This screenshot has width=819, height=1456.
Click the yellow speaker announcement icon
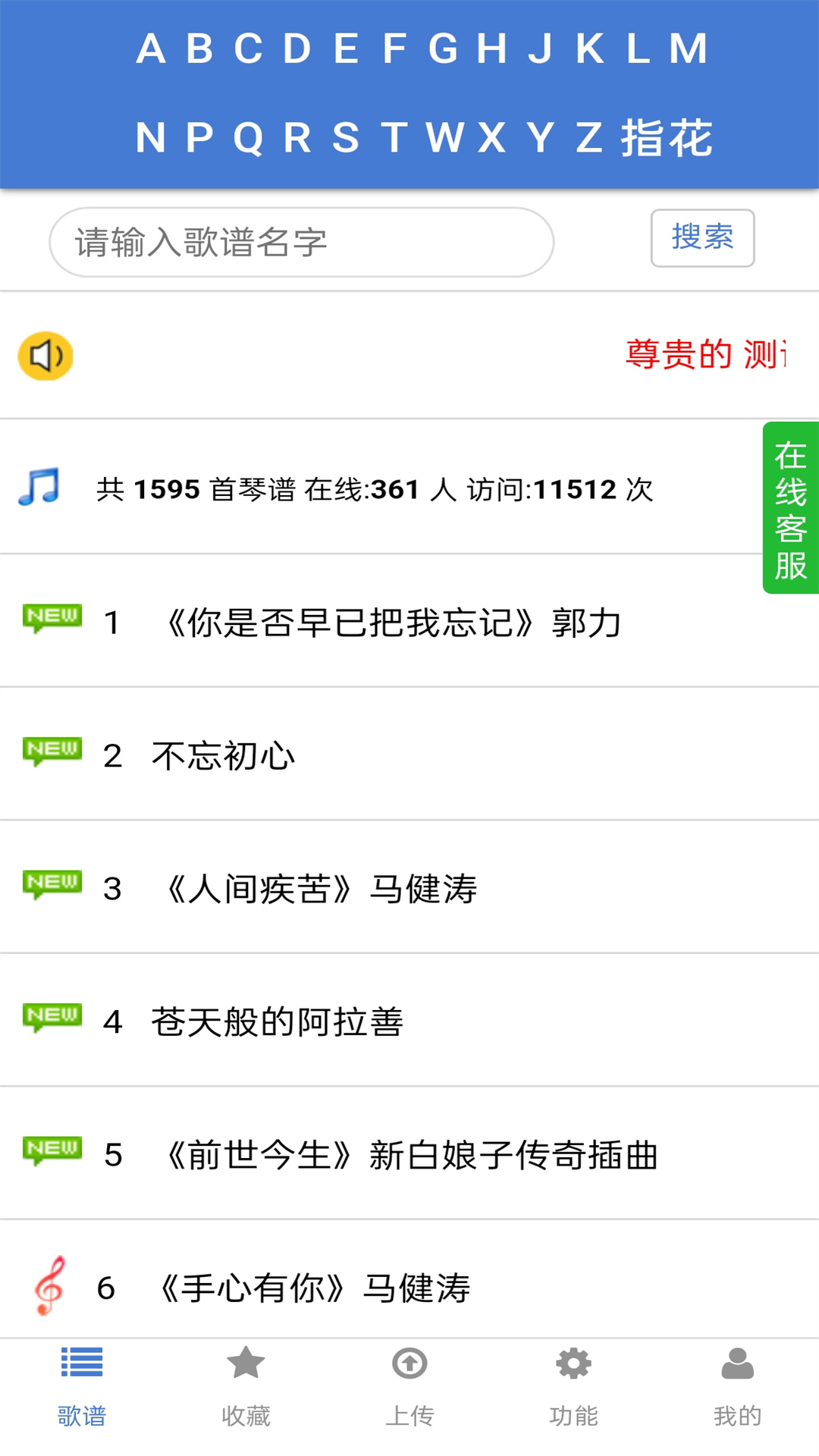45,356
